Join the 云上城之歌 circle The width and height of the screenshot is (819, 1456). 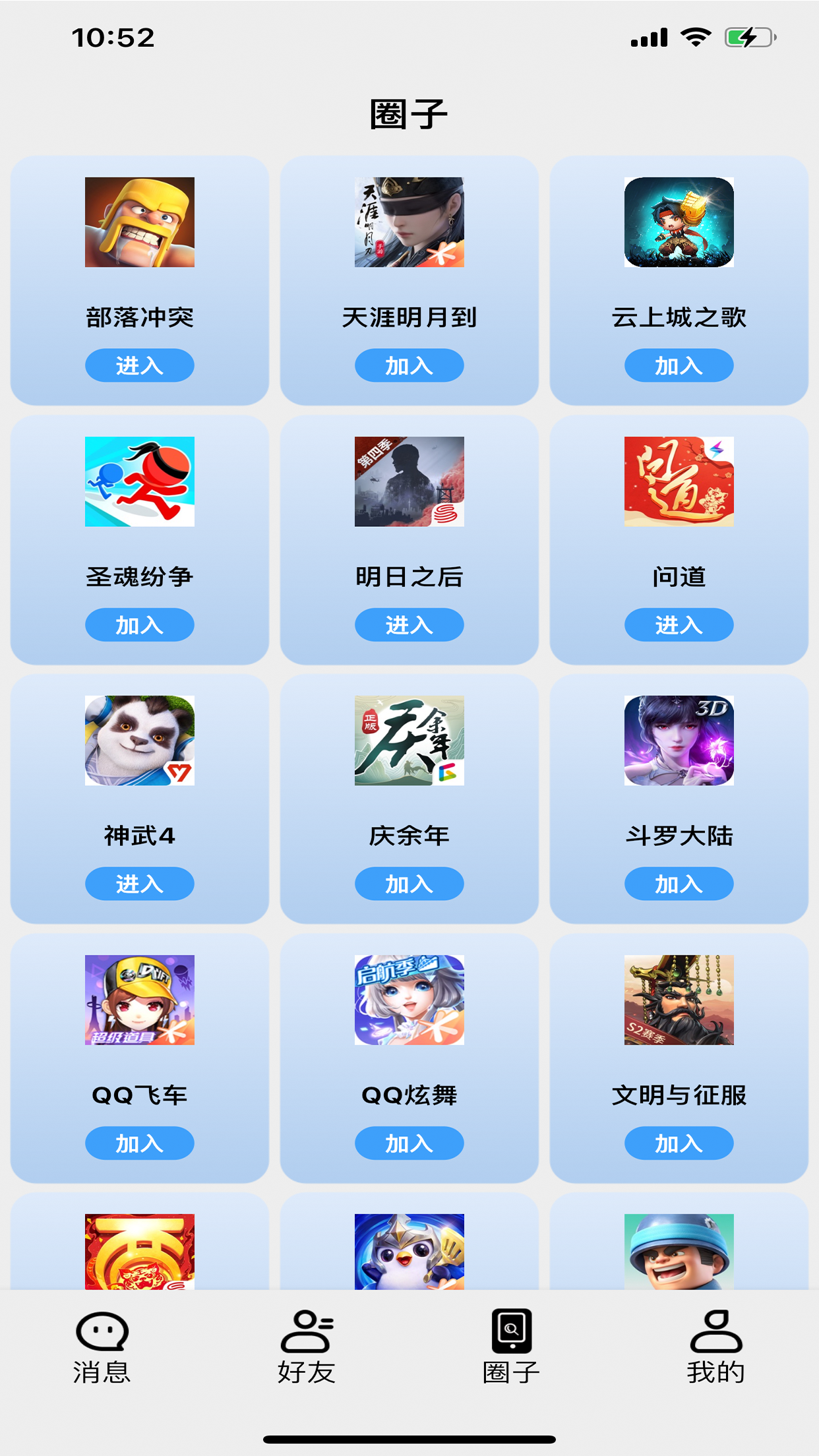point(679,365)
